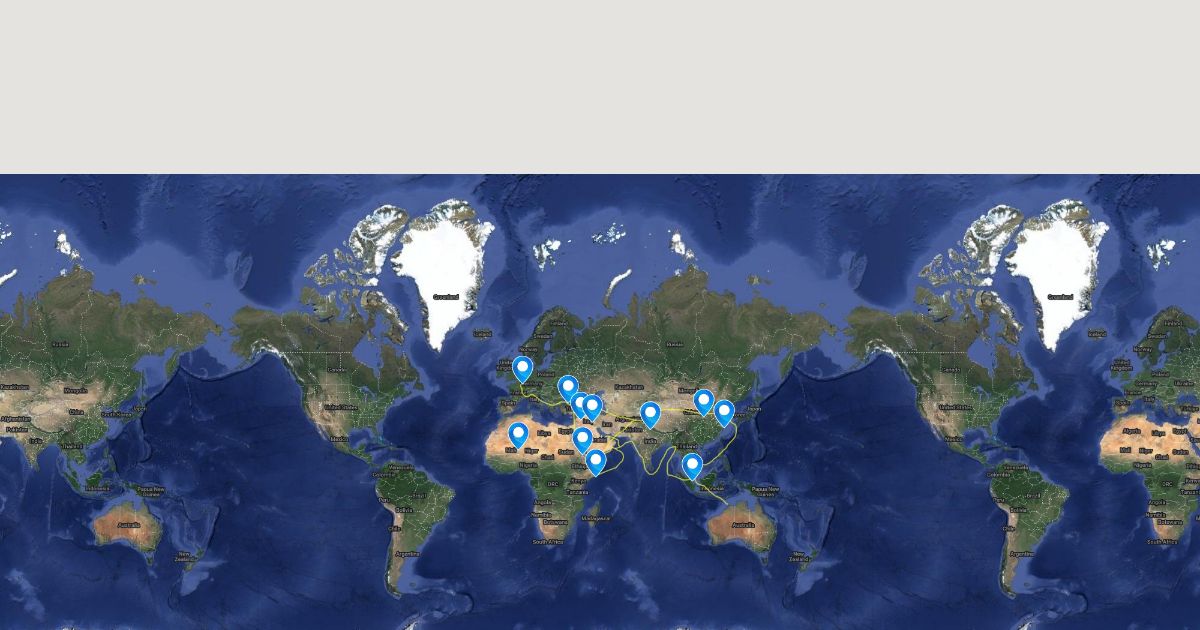The width and height of the screenshot is (1200, 630).
Task: Open the pin near Mongolia in northern China
Action: click(703, 401)
